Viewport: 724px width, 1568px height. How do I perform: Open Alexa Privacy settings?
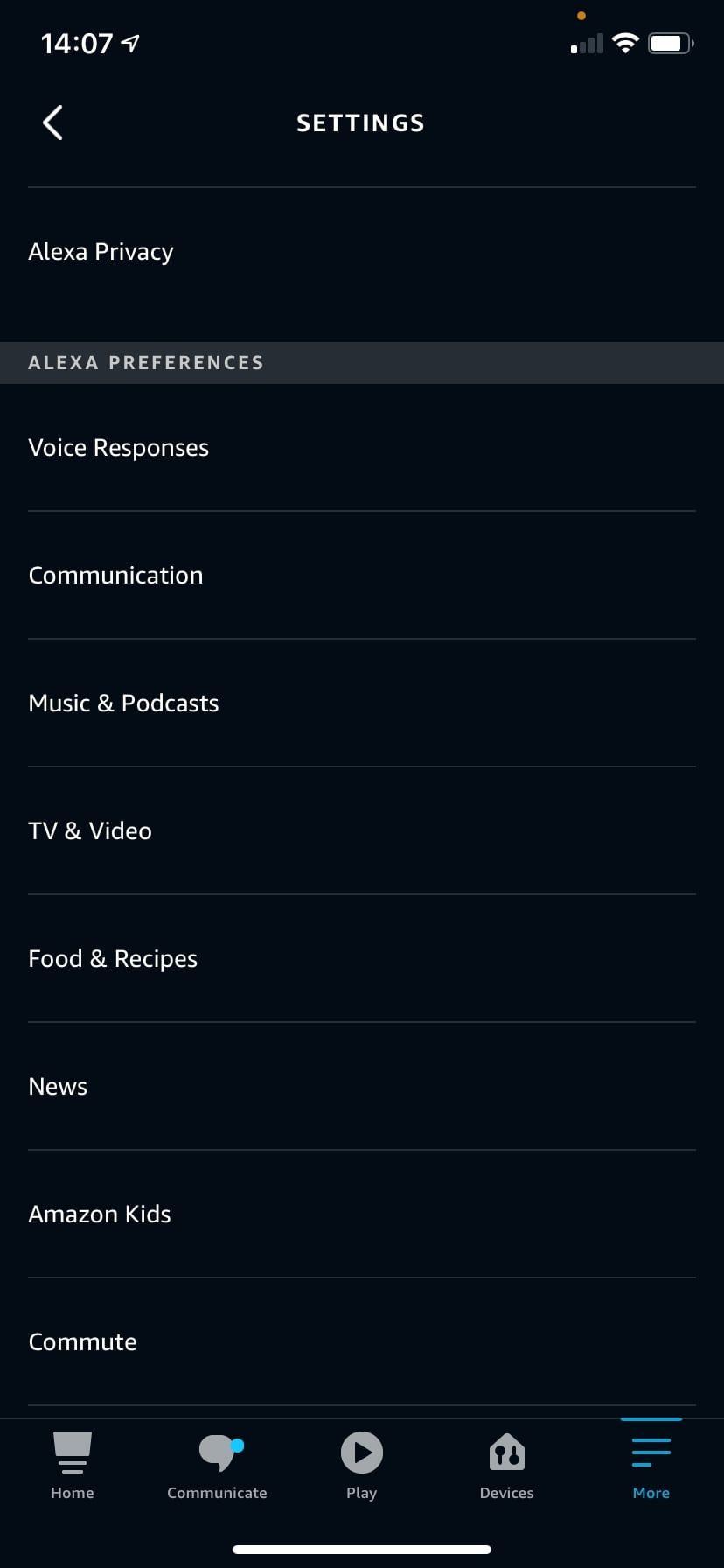(x=101, y=251)
